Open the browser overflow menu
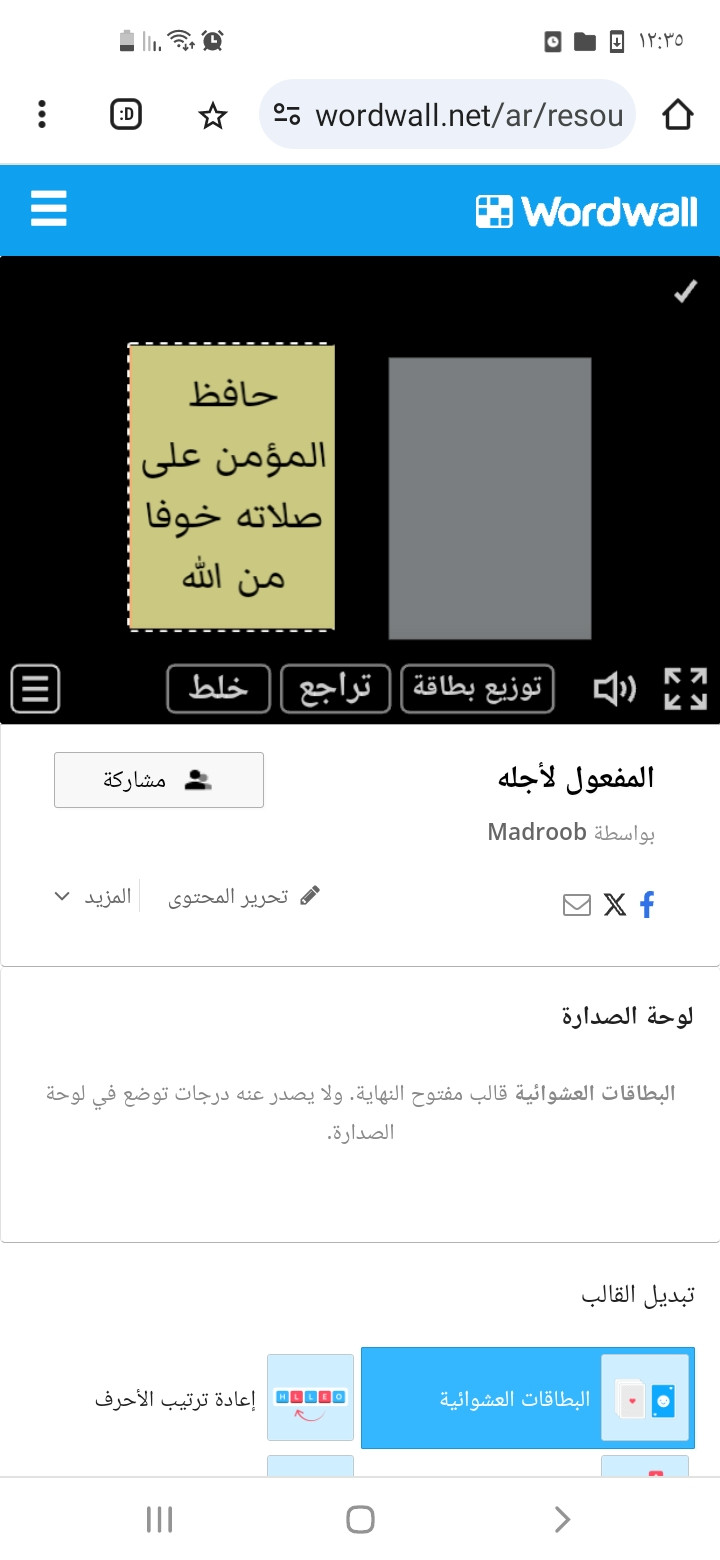Image resolution: width=720 pixels, height=1560 pixels. click(x=41, y=114)
